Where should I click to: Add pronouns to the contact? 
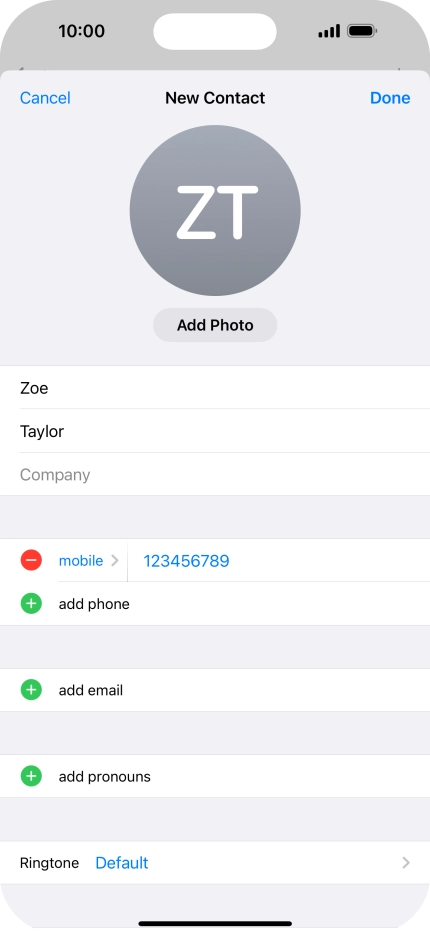tap(215, 777)
